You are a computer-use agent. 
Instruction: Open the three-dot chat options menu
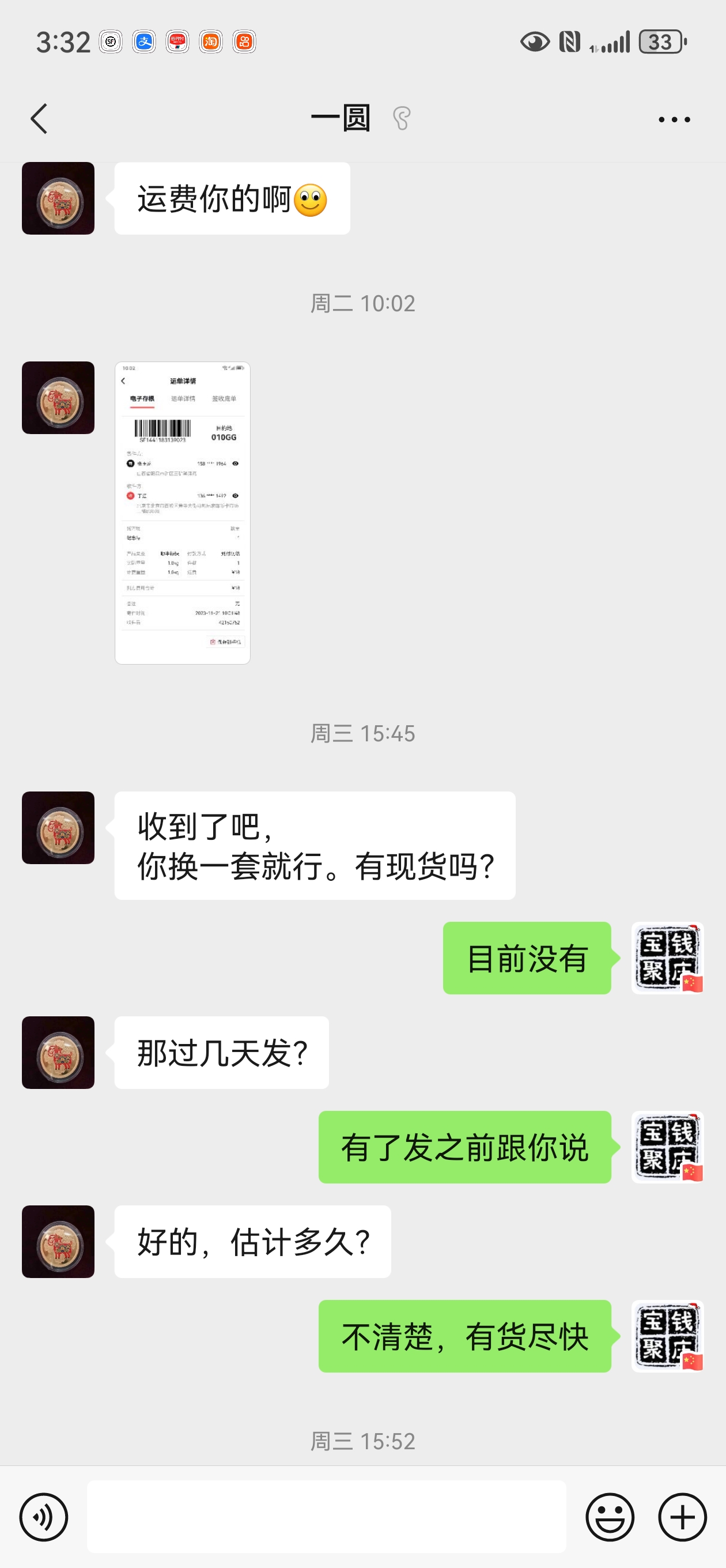(x=674, y=119)
